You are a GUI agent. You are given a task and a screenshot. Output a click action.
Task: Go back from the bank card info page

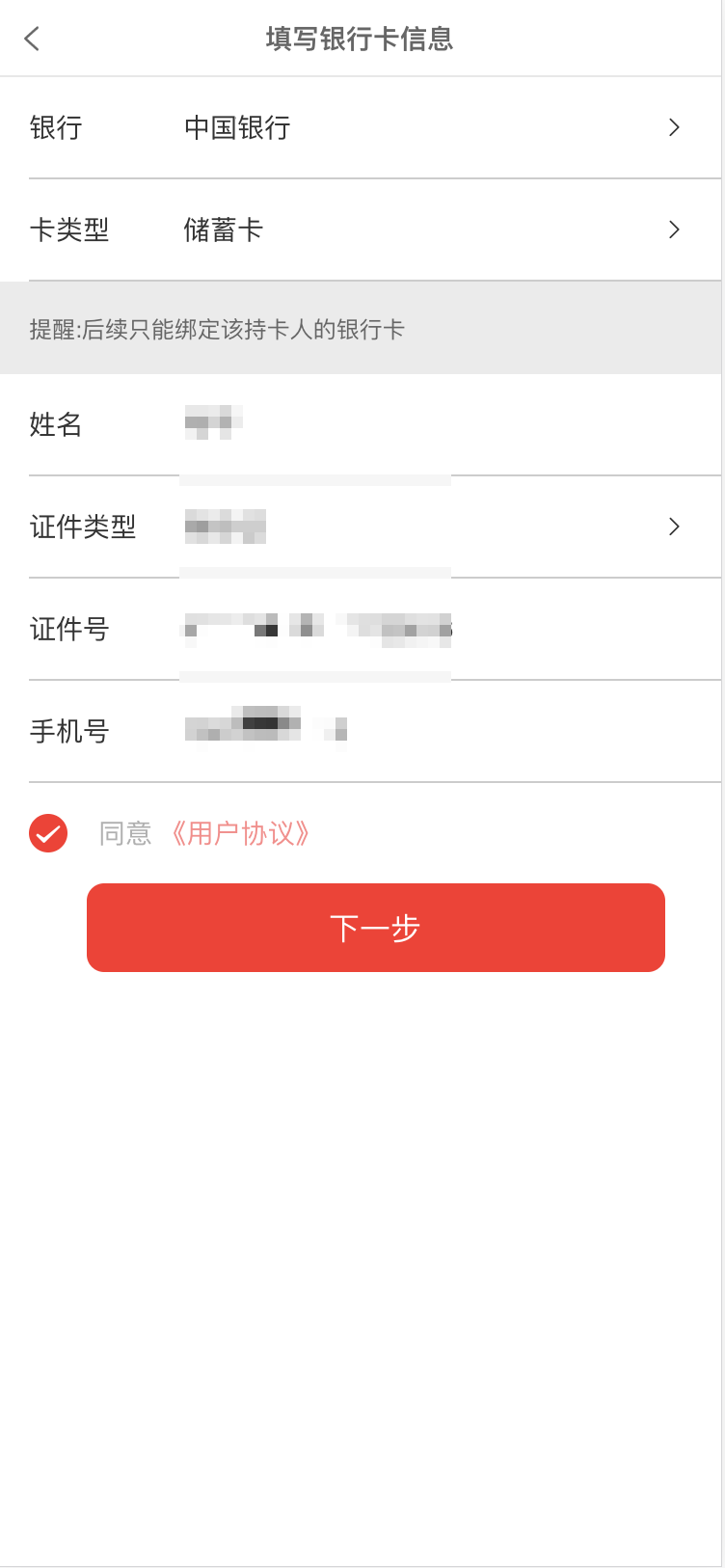point(32,39)
